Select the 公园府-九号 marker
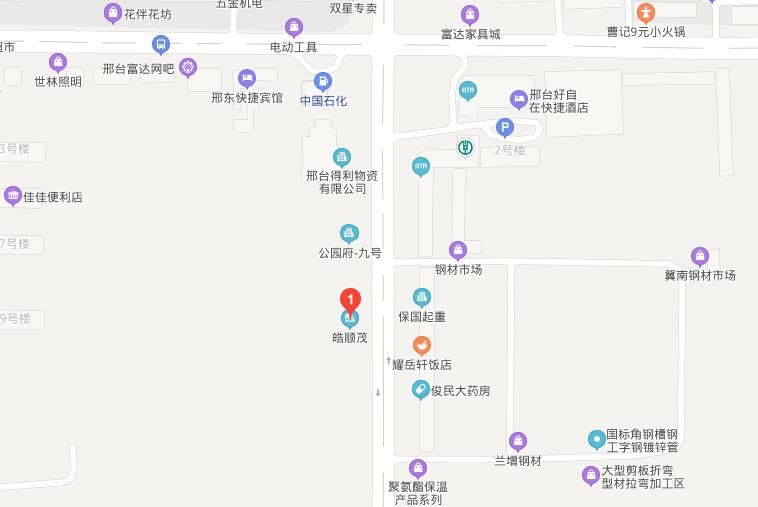 [x=349, y=233]
